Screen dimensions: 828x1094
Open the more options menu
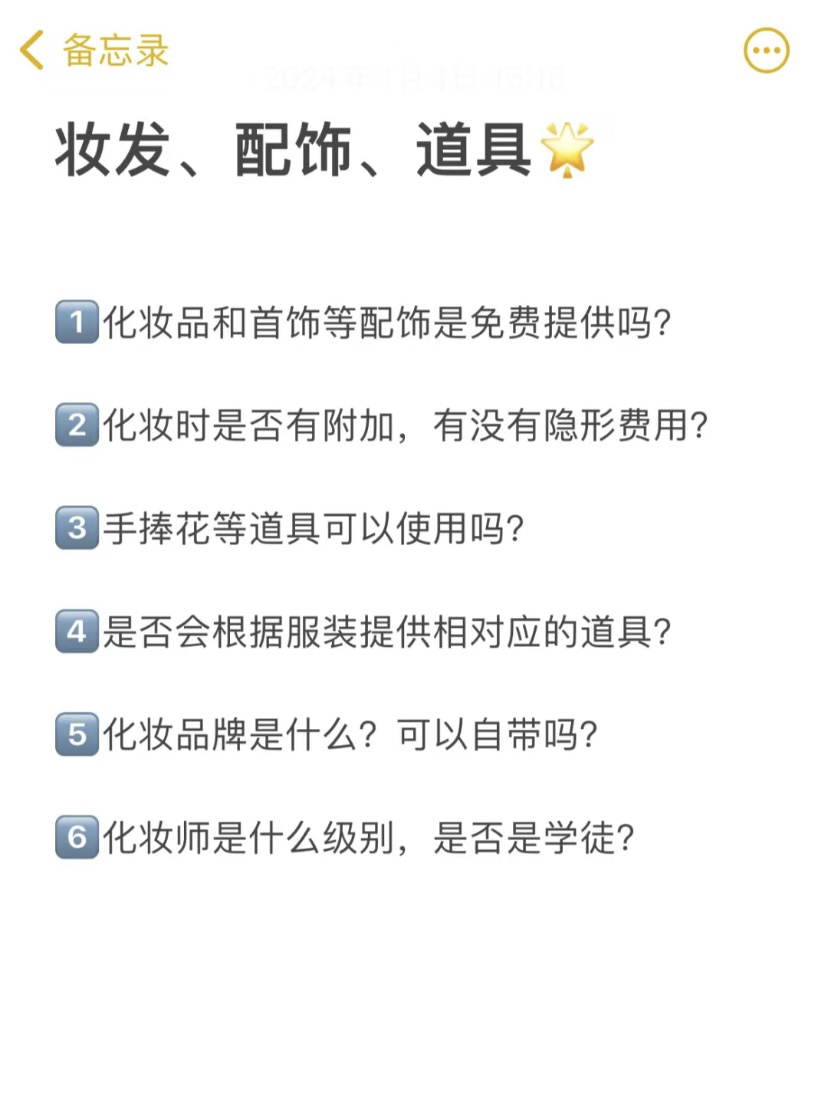767,50
